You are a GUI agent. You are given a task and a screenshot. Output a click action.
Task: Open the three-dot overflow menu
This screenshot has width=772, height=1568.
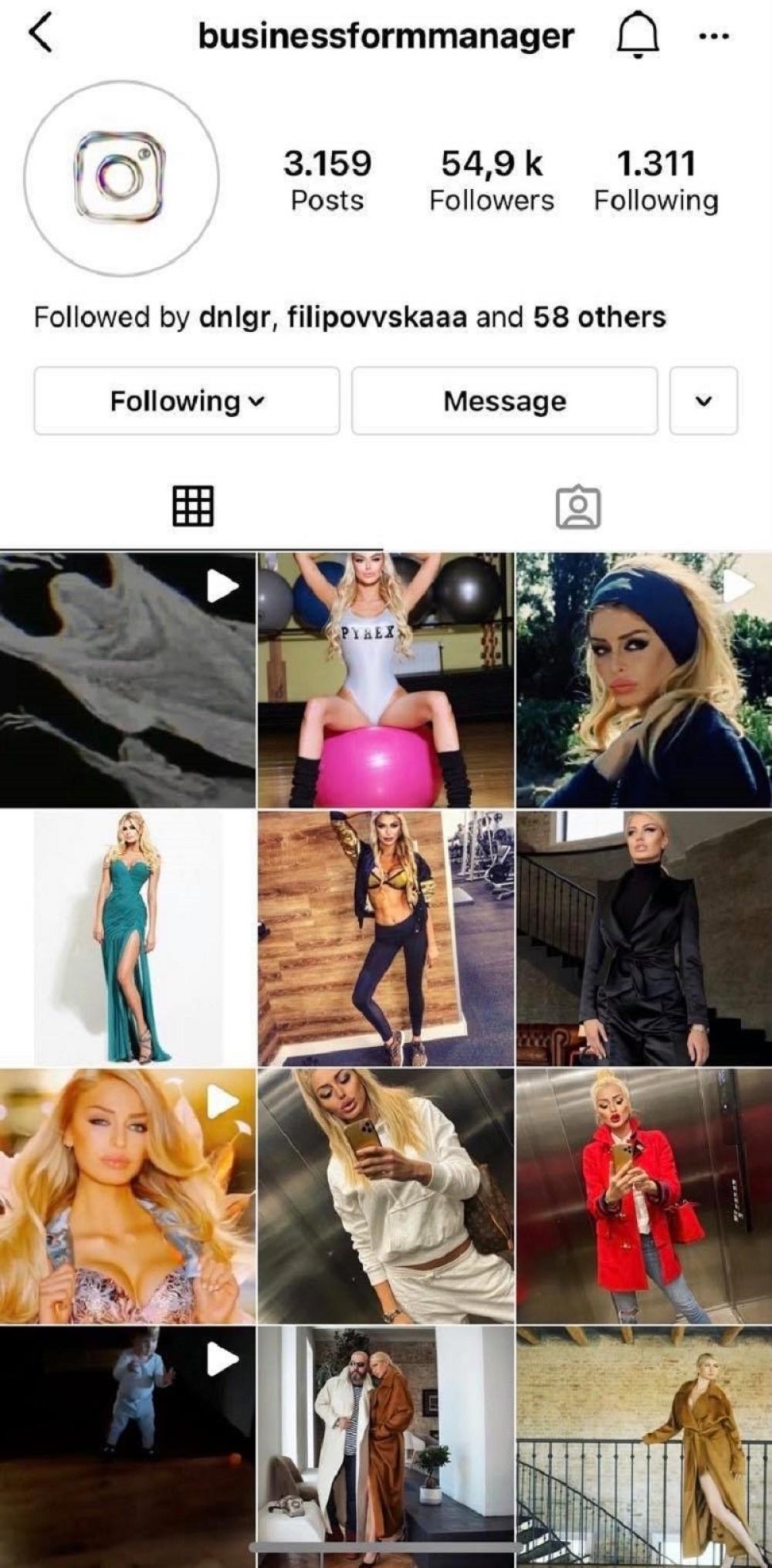(x=713, y=36)
